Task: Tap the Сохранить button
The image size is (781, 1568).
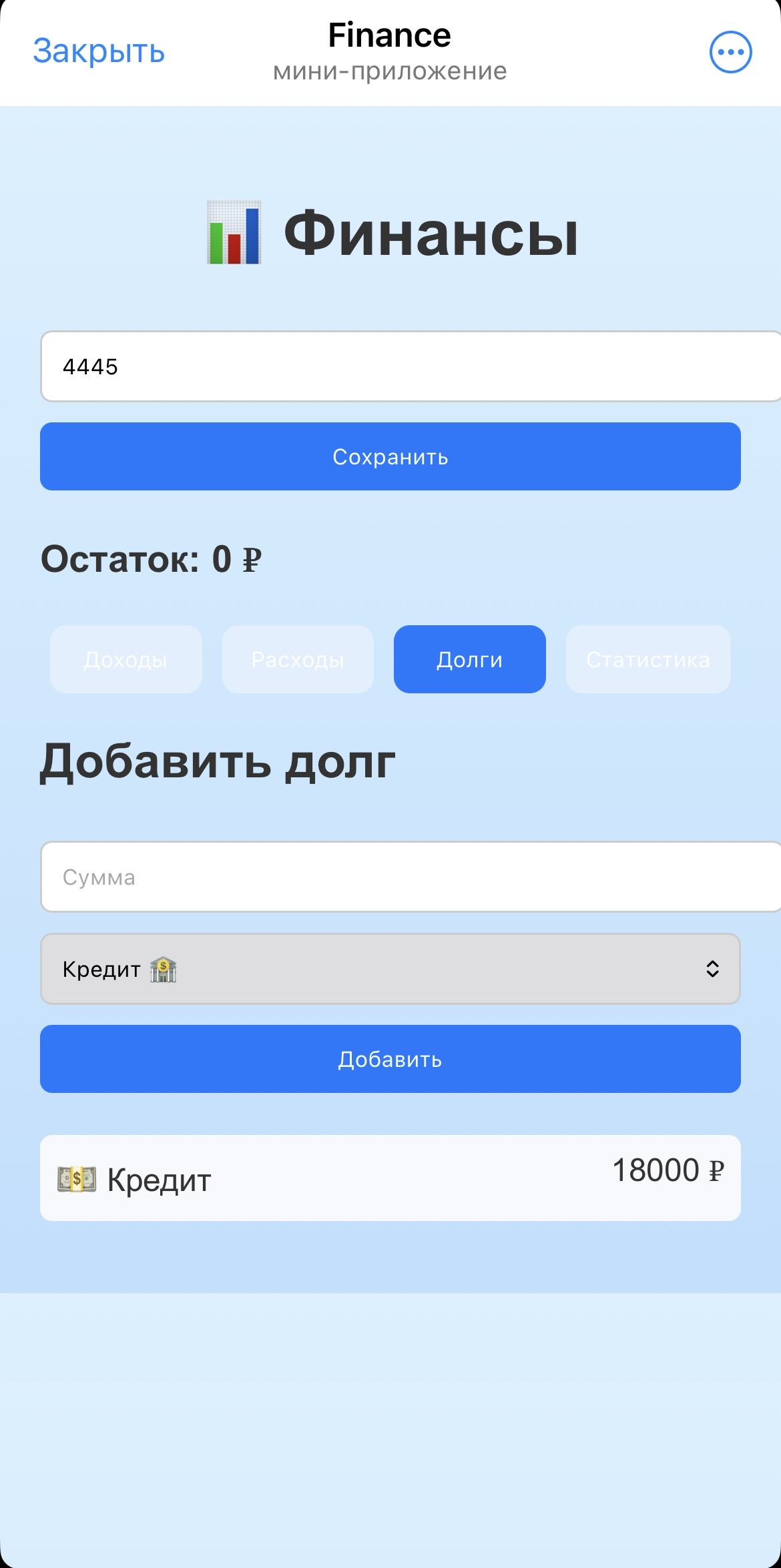Action: point(390,456)
